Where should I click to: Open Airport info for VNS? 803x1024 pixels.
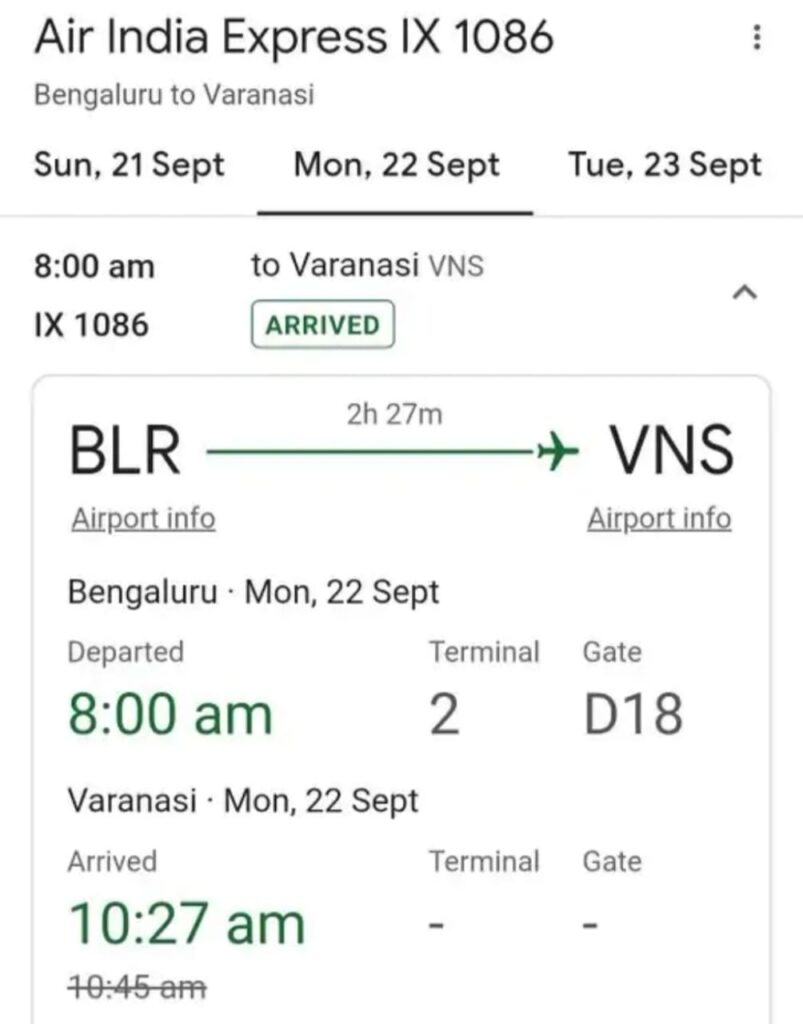[x=659, y=519]
